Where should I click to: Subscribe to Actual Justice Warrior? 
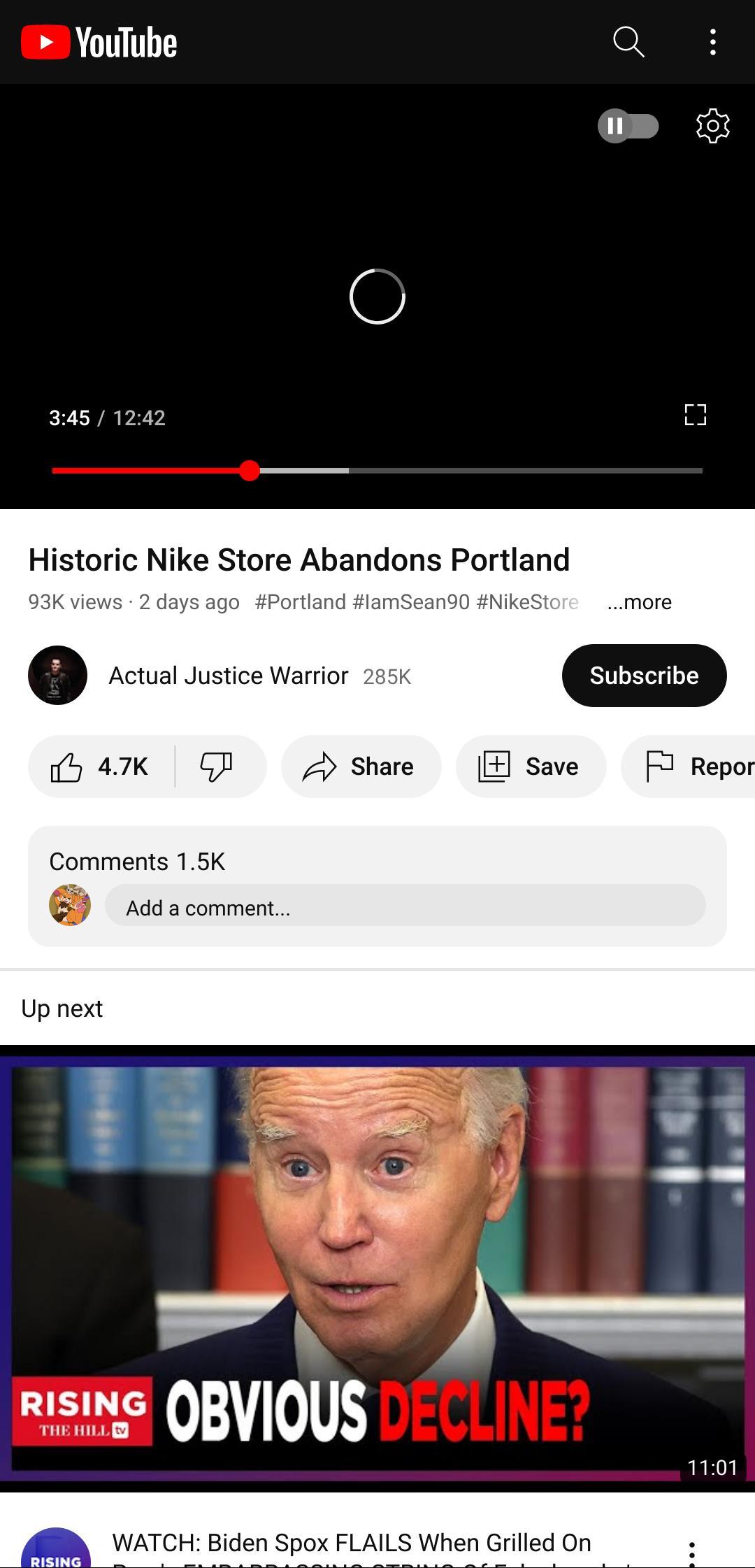(x=644, y=676)
